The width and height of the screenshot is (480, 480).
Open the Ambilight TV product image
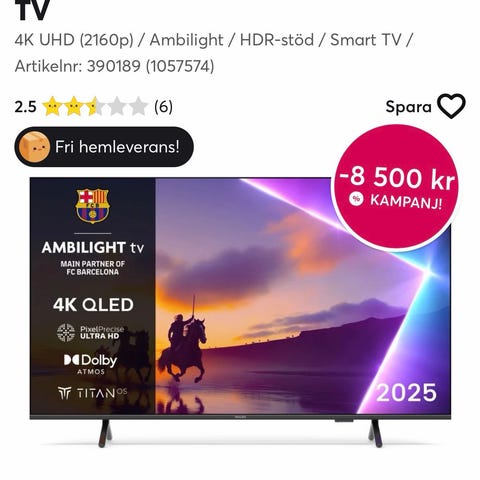coord(240,312)
